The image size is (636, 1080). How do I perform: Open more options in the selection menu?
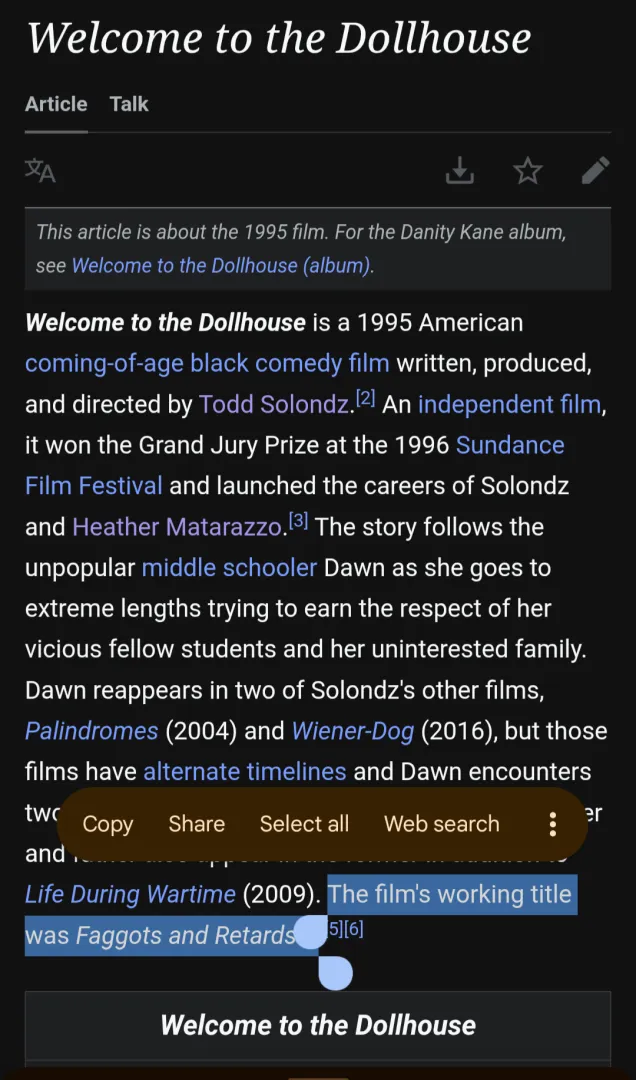[x=552, y=824]
